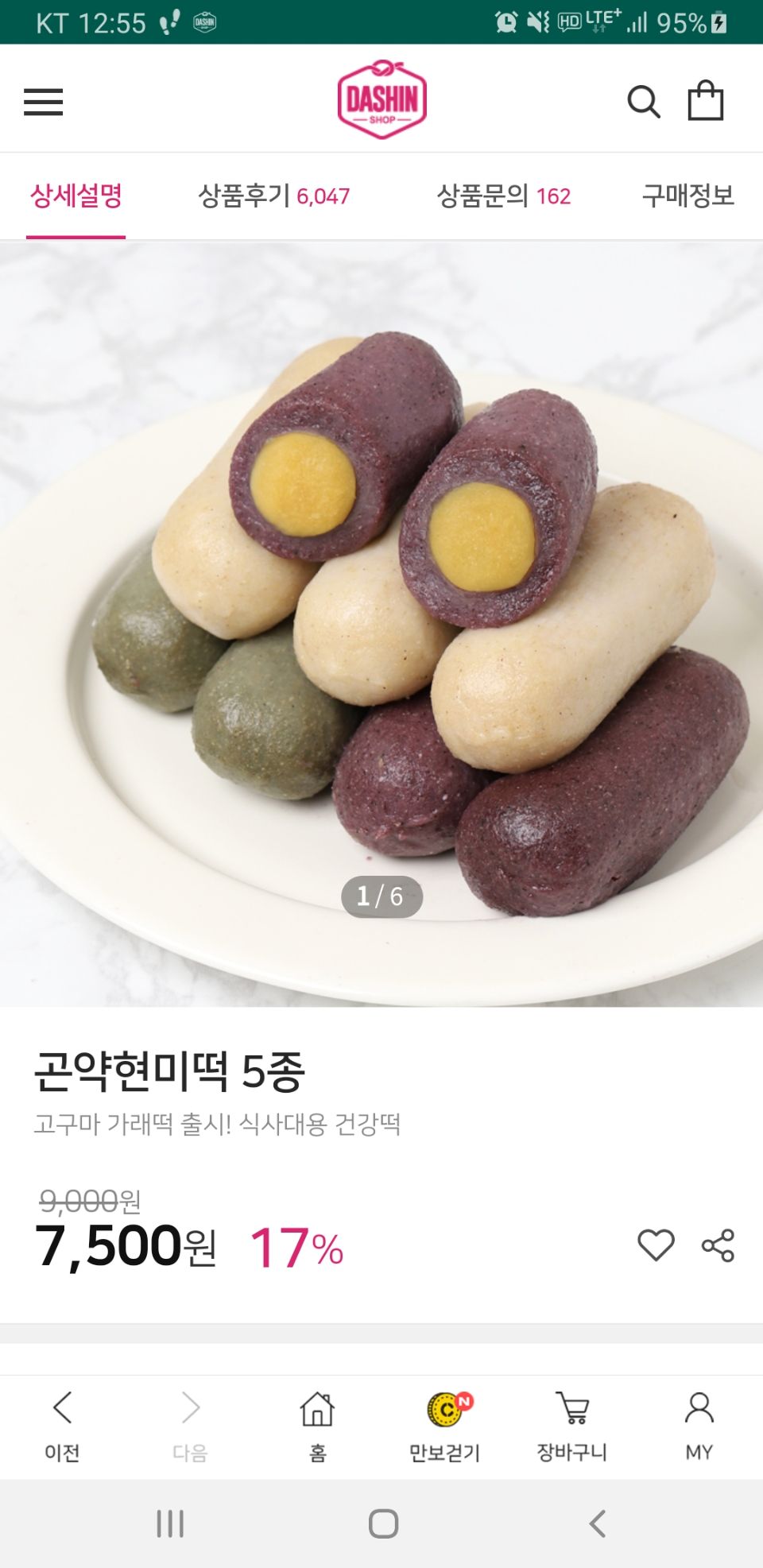Tap the system back button
The height and width of the screenshot is (1568, 763).
coord(597,1523)
